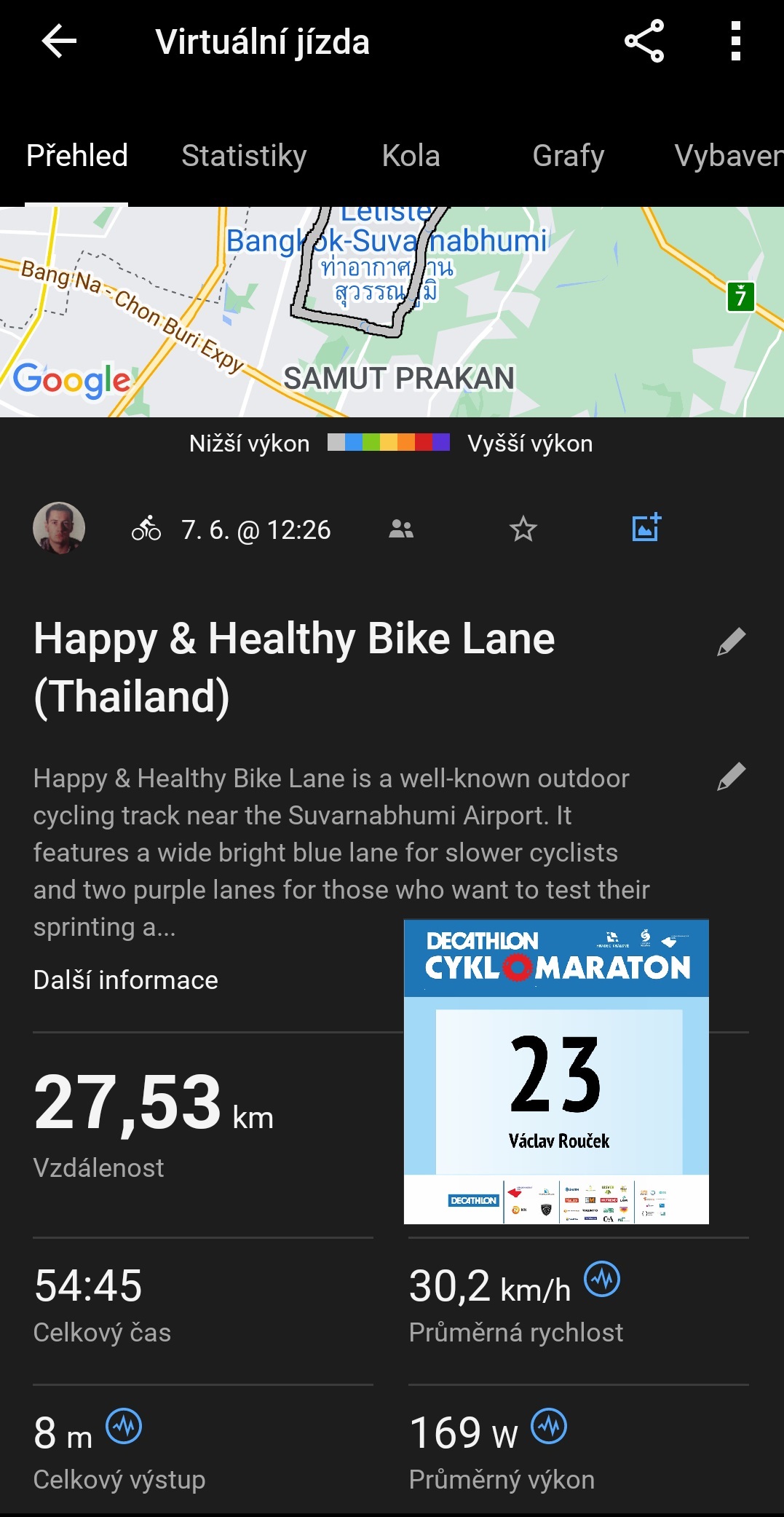Add a photo to the activity
The width and height of the screenshot is (784, 1517).
[646, 527]
